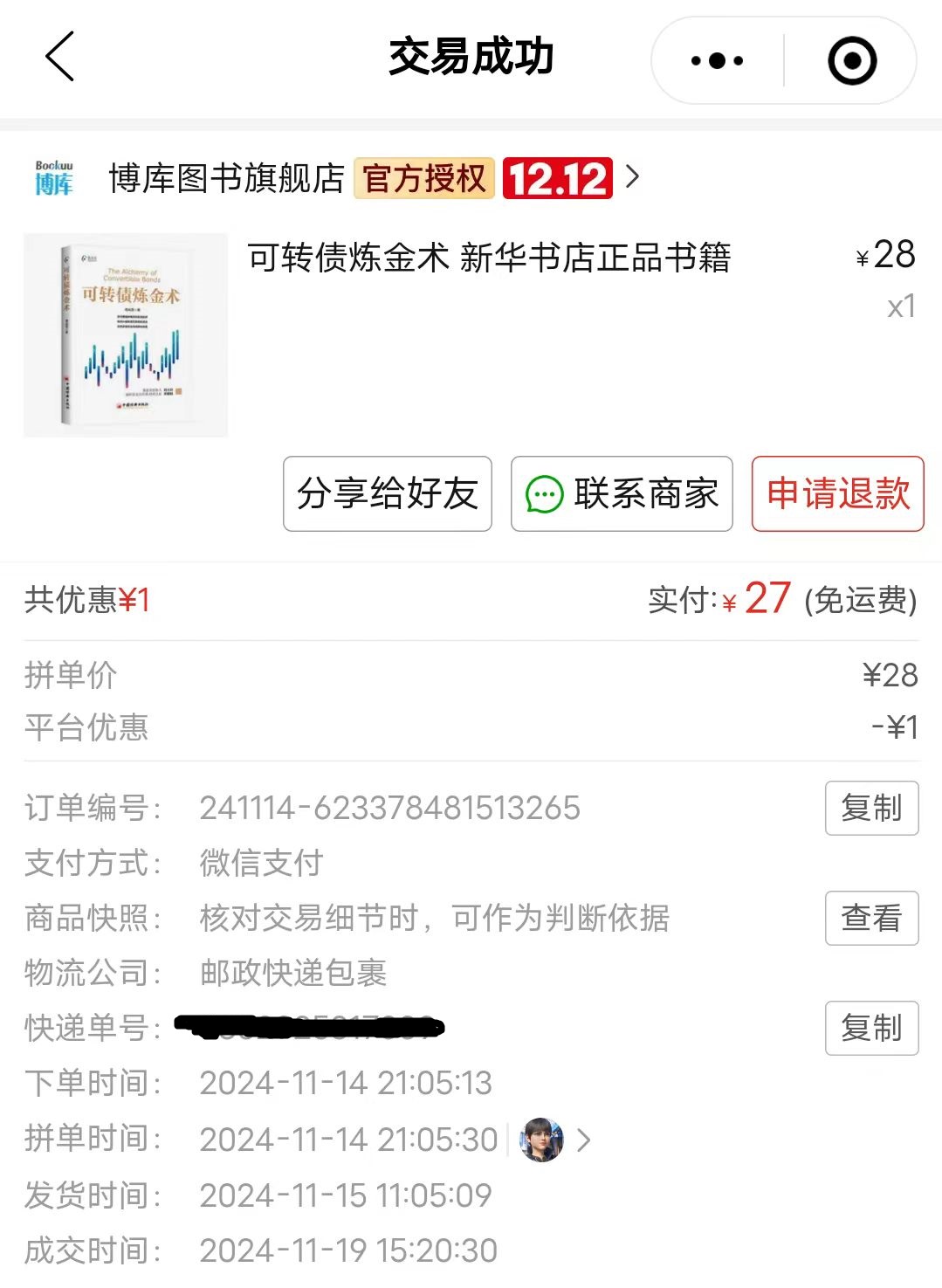Open the 博库图书旗舰店 store page

coord(227,179)
